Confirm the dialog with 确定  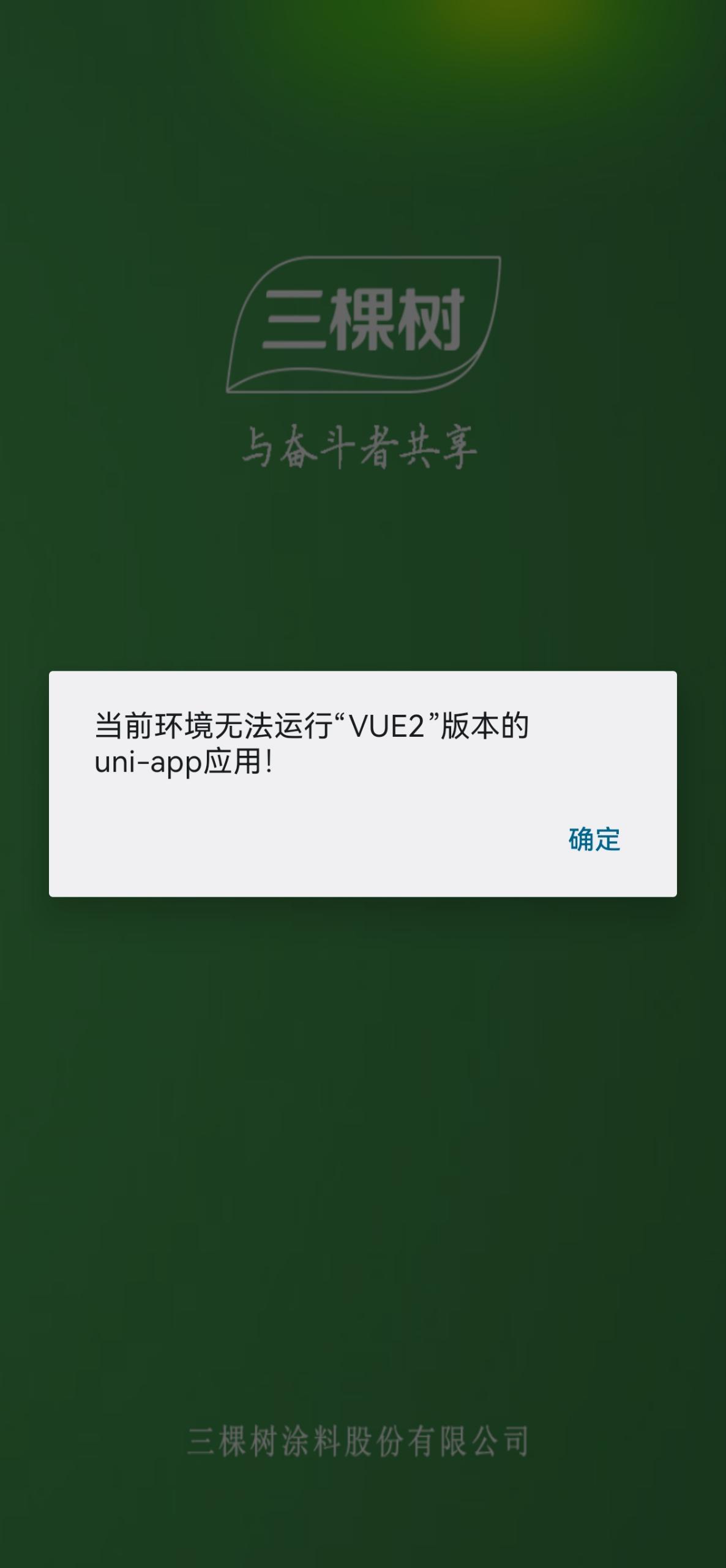pos(594,839)
